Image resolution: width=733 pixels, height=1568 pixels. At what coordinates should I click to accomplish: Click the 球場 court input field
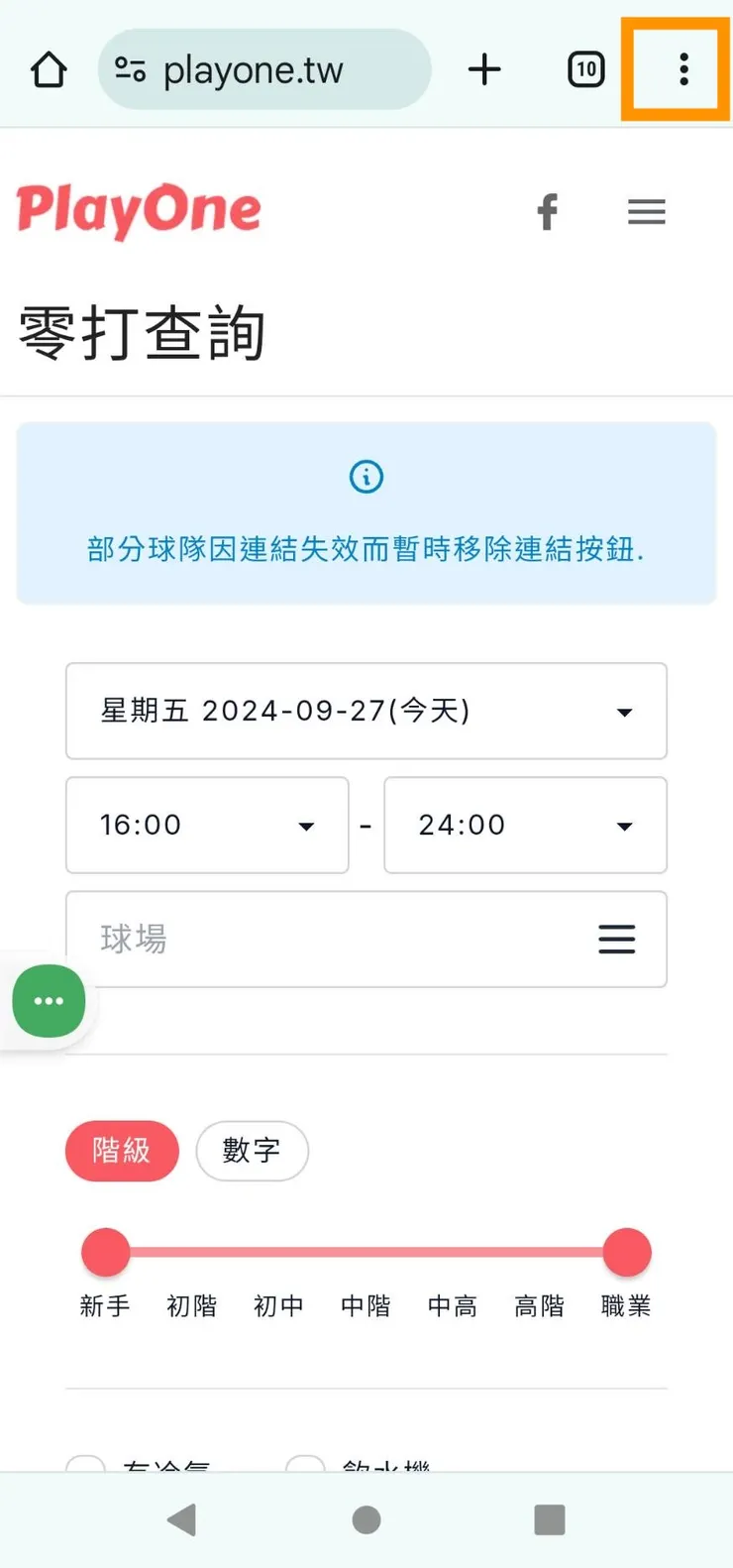coord(297,940)
